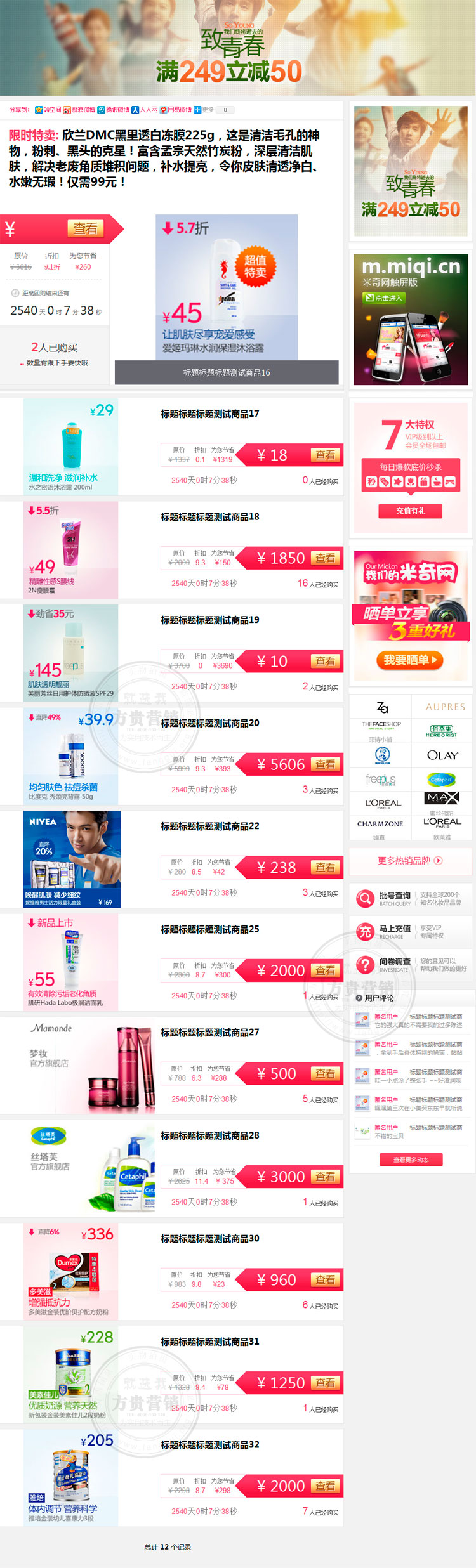Open 问卷调查
This screenshot has height=1568, width=476.
(395, 962)
